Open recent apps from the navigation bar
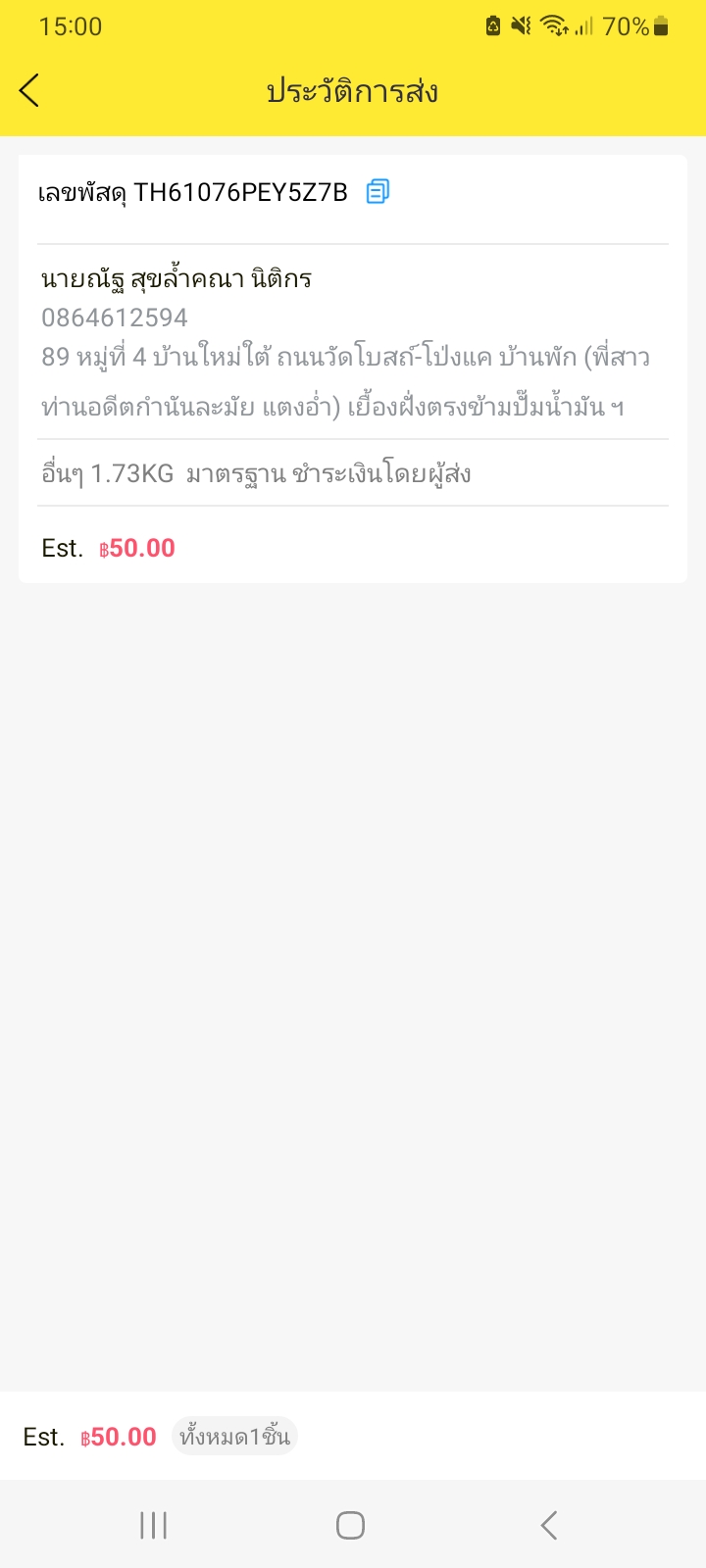The height and width of the screenshot is (1568, 706). click(154, 1525)
